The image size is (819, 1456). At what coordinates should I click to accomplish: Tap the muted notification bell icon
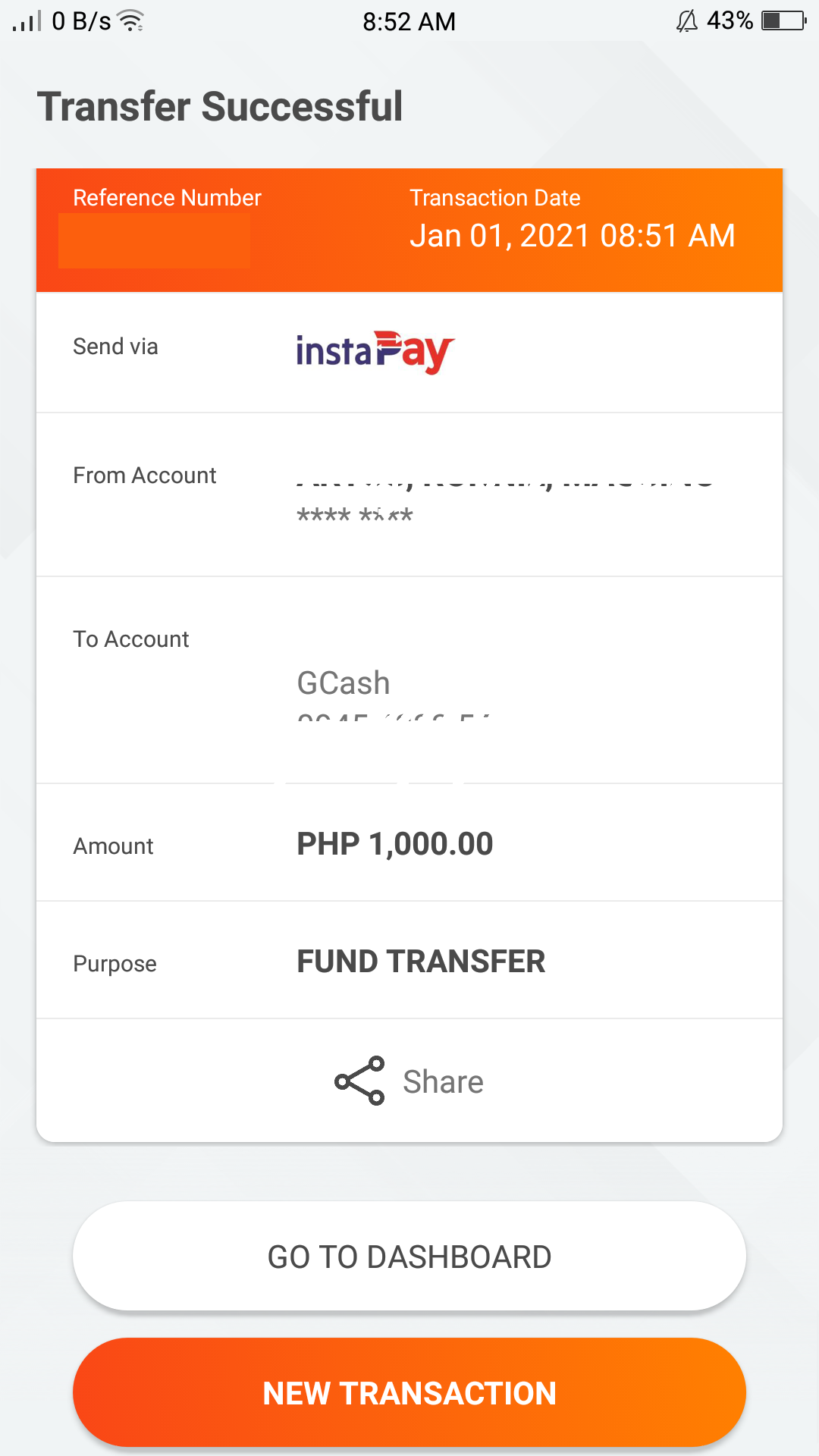(685, 20)
